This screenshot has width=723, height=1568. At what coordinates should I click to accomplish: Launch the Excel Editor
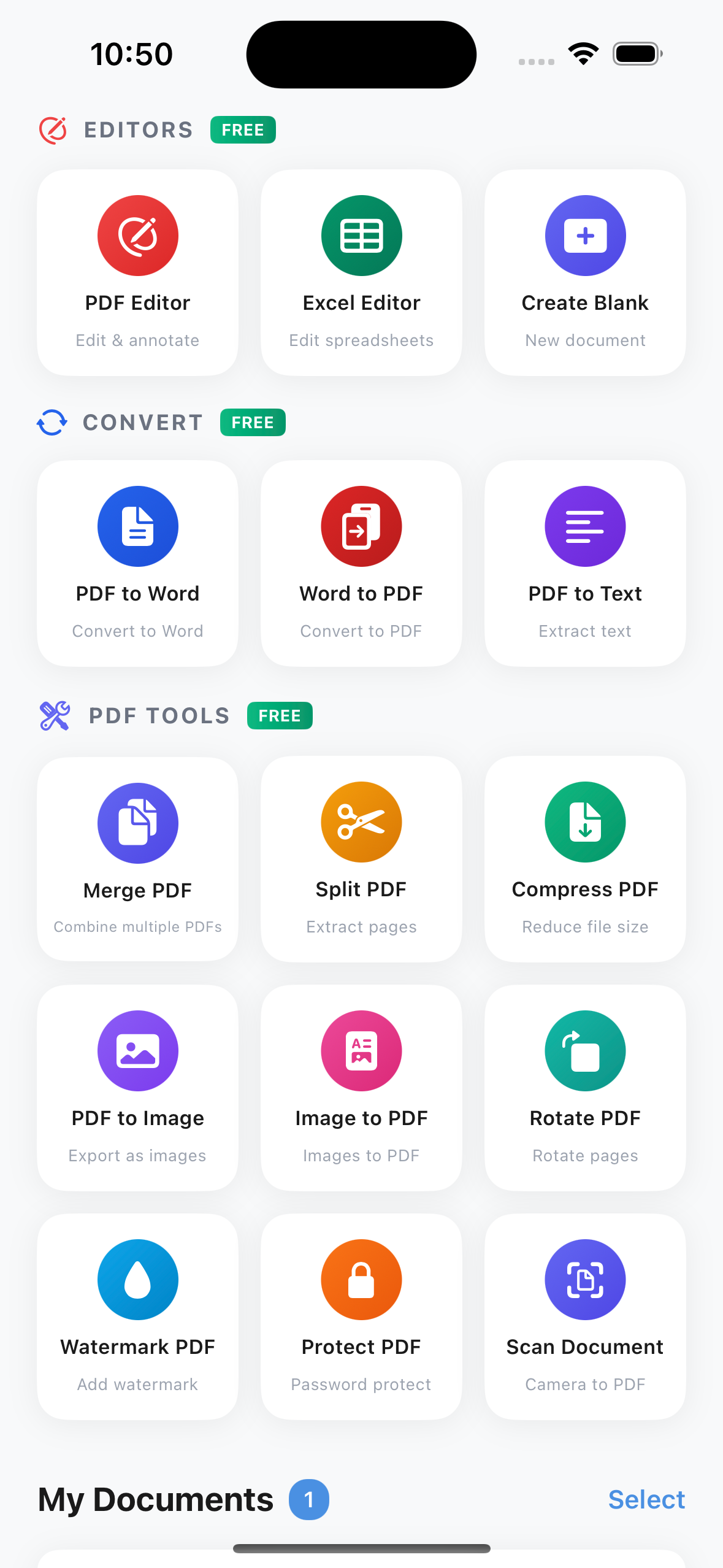coord(361,272)
